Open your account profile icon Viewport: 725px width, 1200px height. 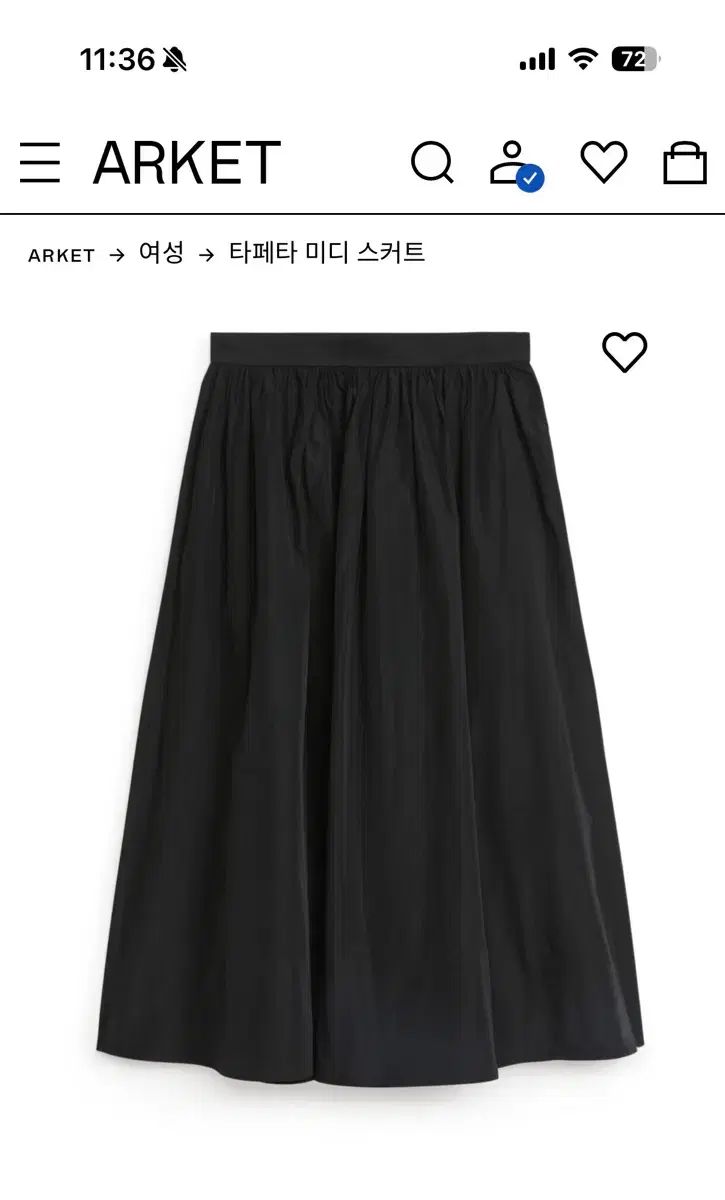pos(512,163)
